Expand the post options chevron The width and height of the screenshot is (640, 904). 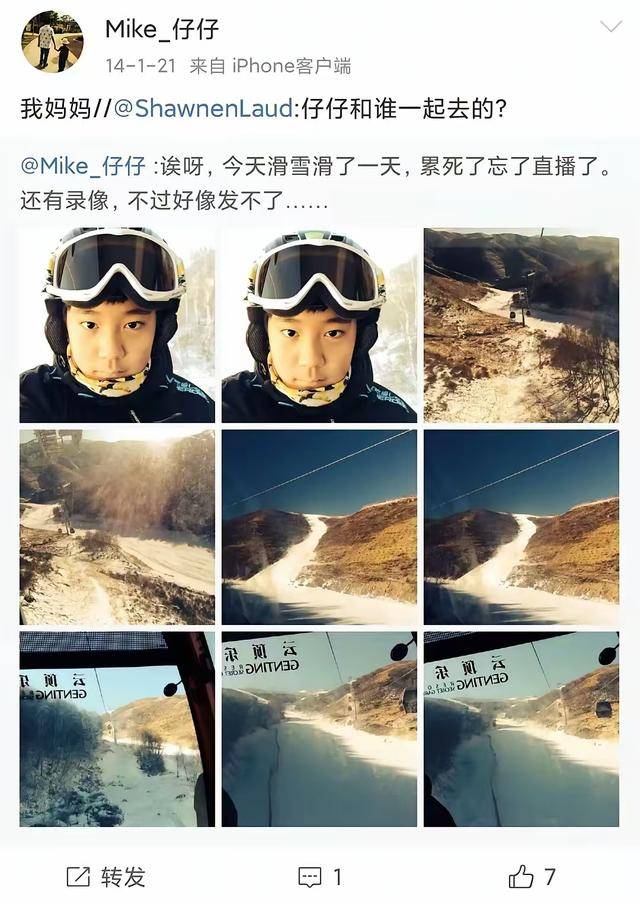[609, 27]
